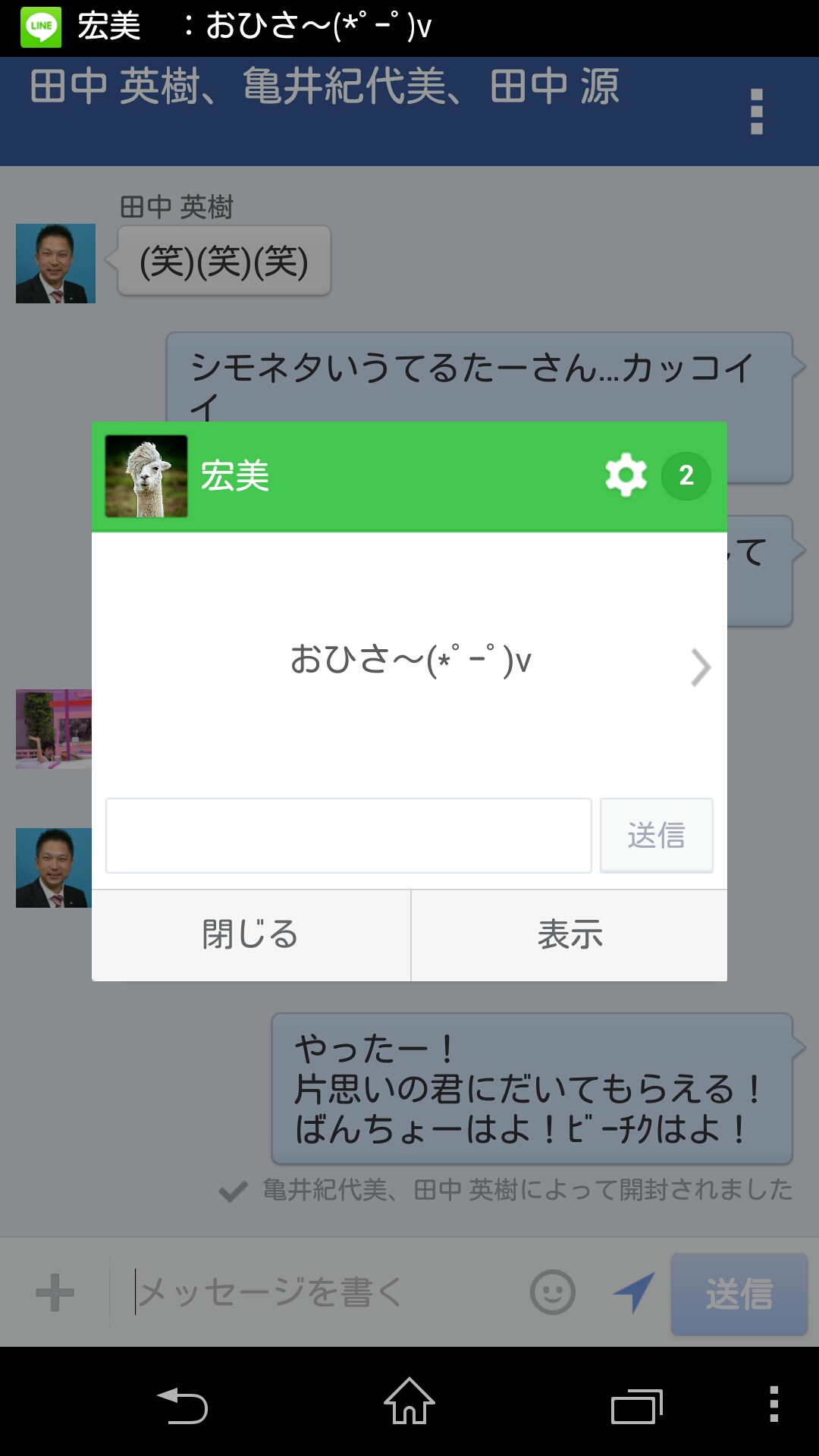Focus the popup reply text field
Viewport: 819px width, 1456px height.
348,835
